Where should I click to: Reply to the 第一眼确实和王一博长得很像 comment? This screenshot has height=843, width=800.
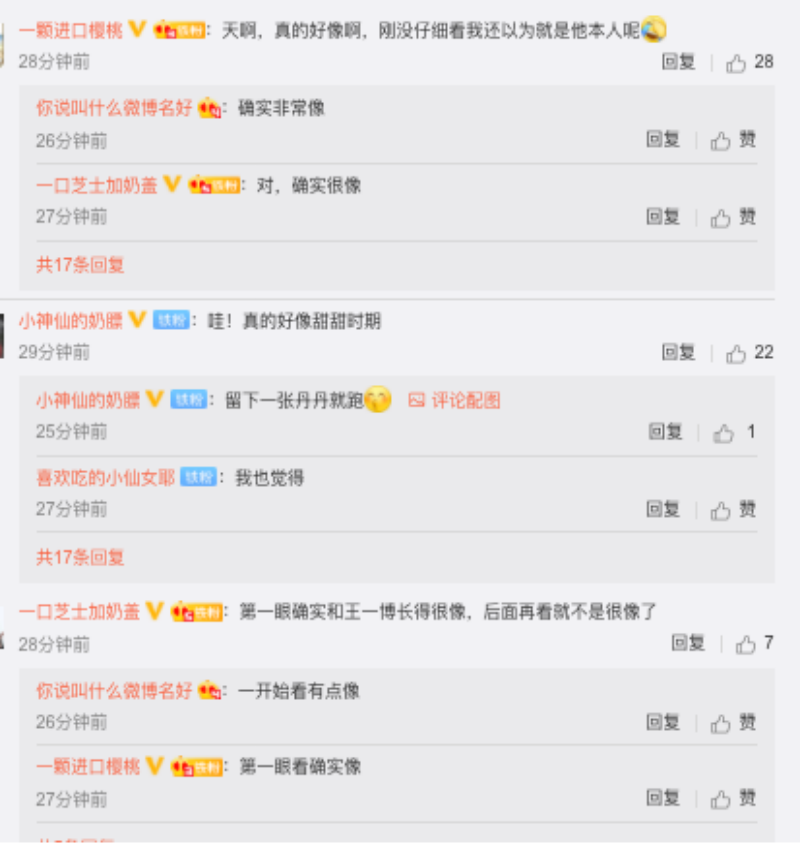pos(688,643)
